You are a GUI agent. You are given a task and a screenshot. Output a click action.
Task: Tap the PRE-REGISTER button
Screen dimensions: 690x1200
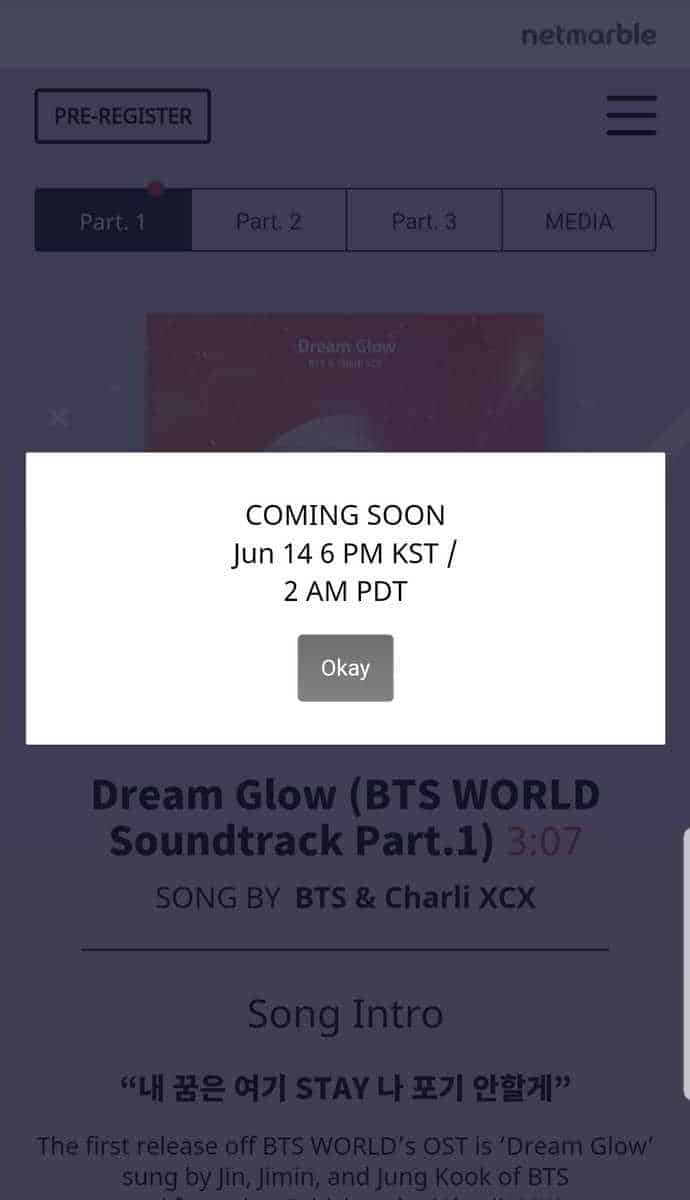[122, 116]
